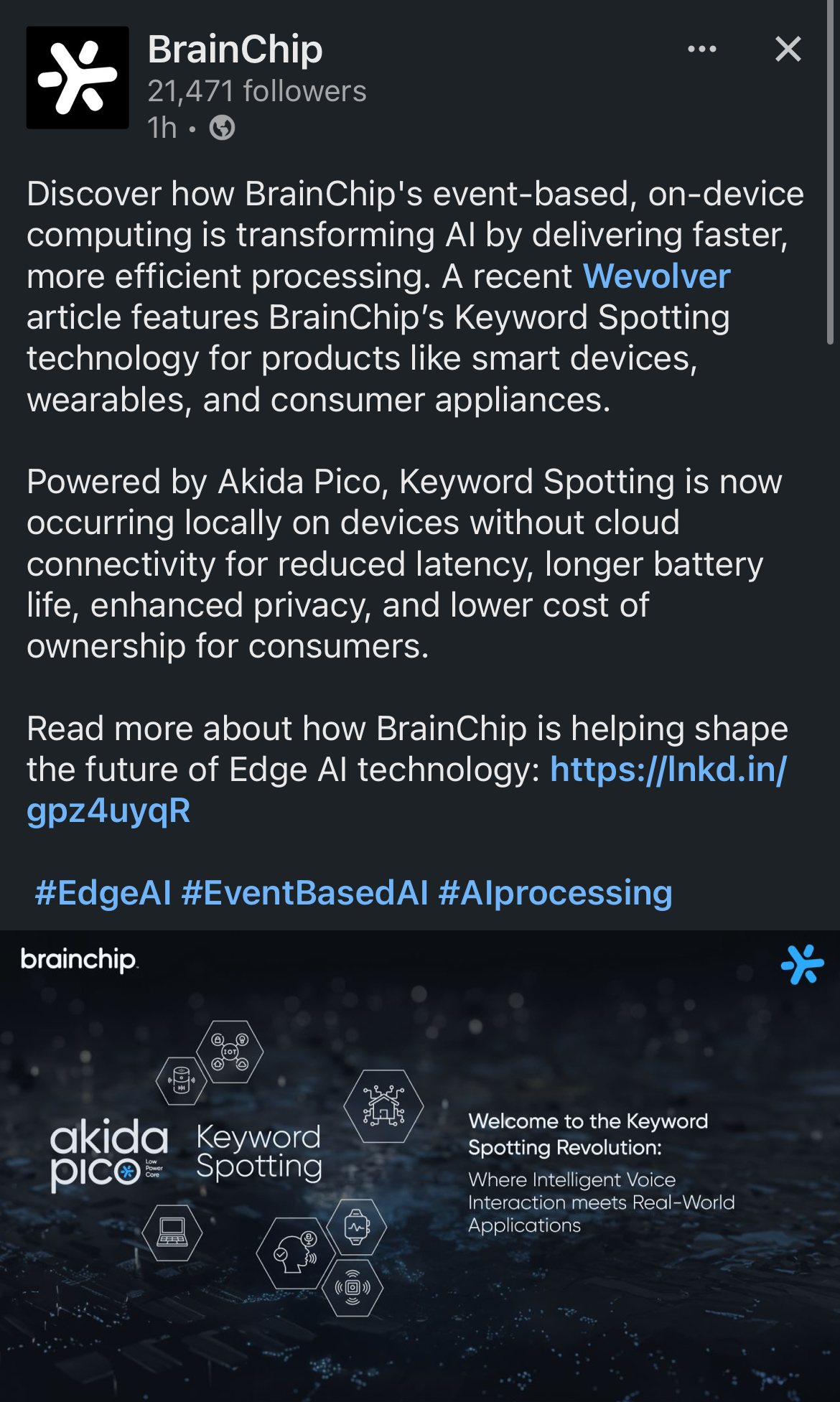Open the lnkd.in article link
This screenshot has height=1402, width=840.
668,770
